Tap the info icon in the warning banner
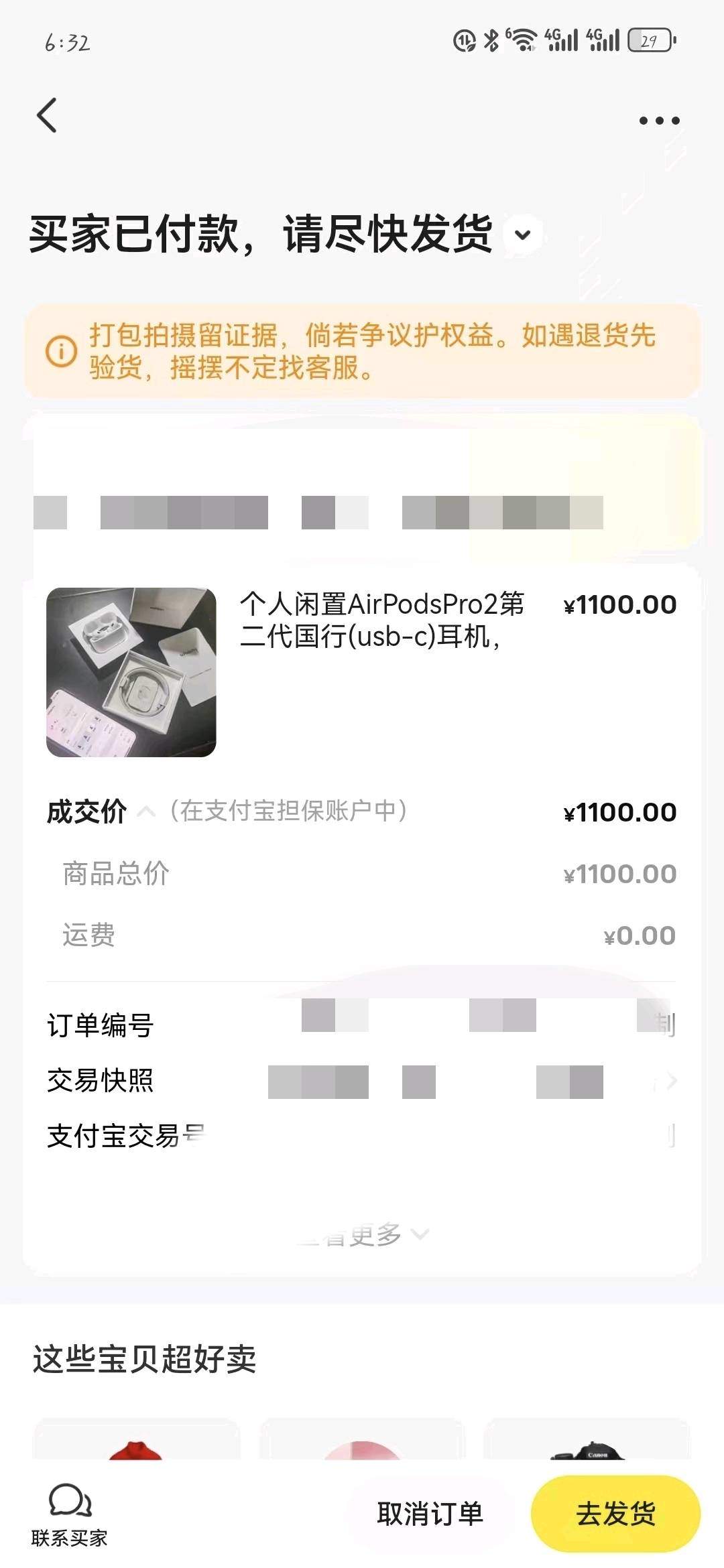The width and height of the screenshot is (724, 1568). coord(61,351)
